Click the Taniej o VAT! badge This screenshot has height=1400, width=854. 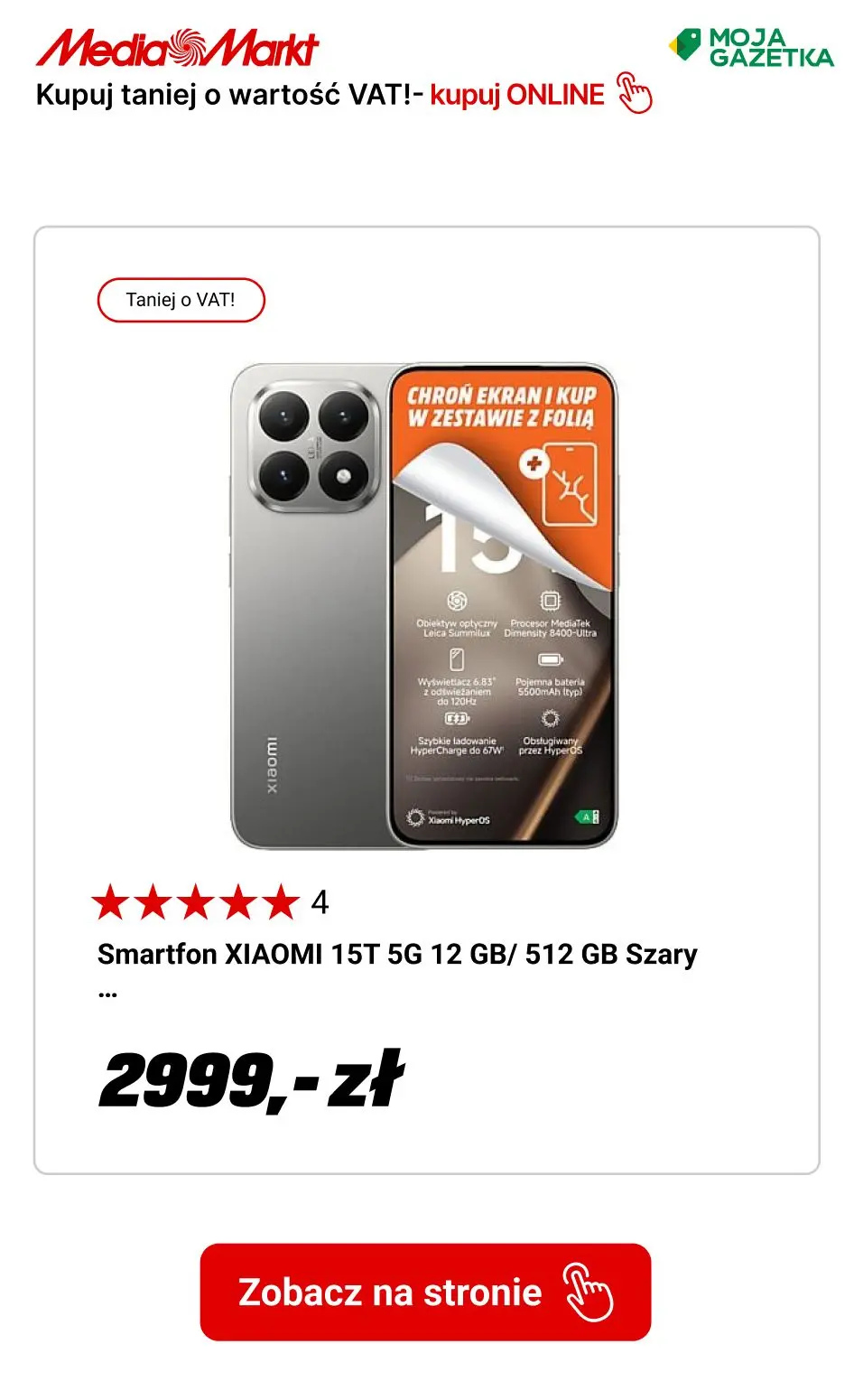pos(181,299)
